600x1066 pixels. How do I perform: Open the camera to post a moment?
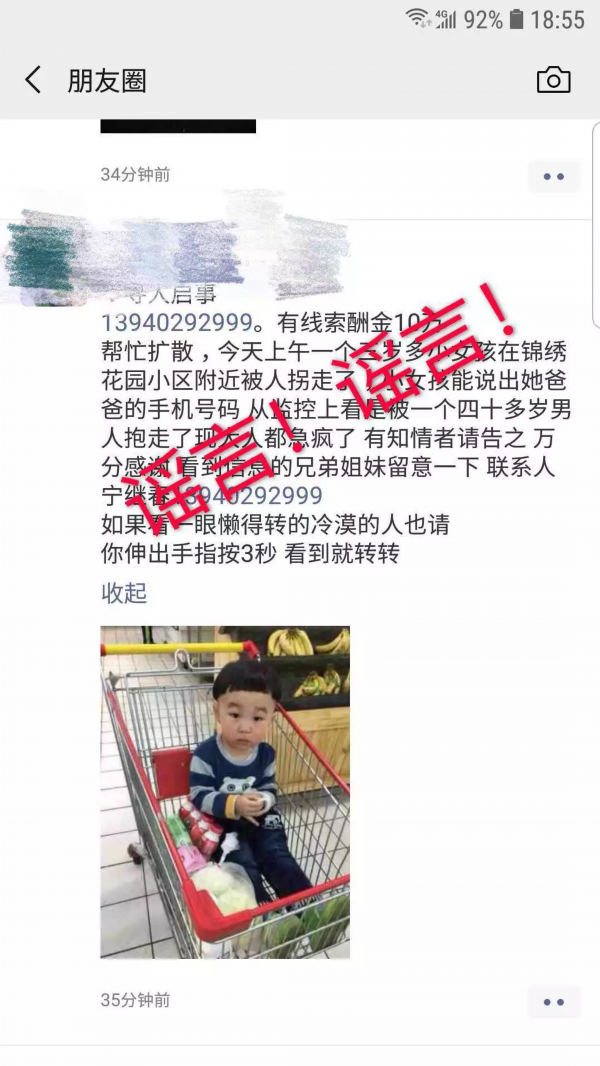click(x=553, y=81)
